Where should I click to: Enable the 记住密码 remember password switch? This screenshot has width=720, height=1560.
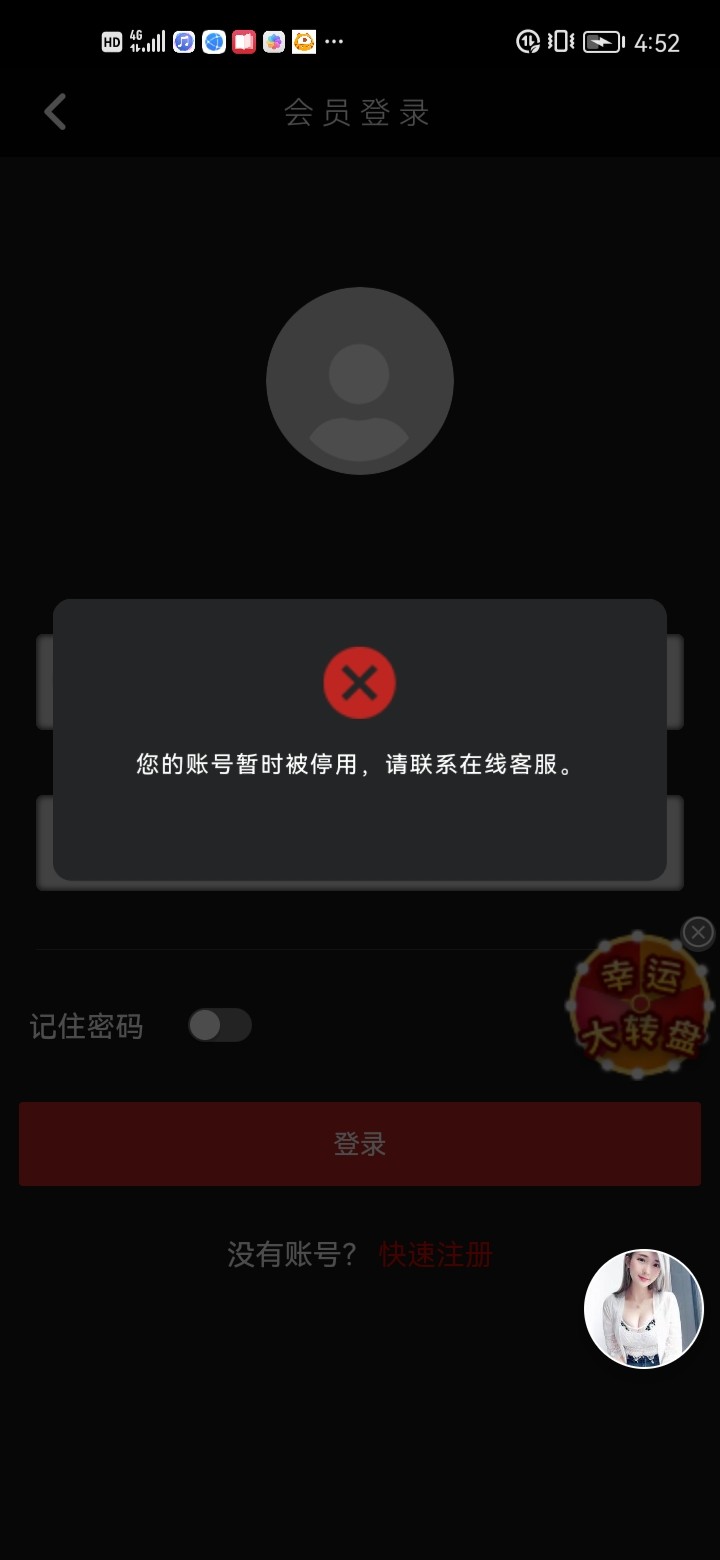point(220,1025)
